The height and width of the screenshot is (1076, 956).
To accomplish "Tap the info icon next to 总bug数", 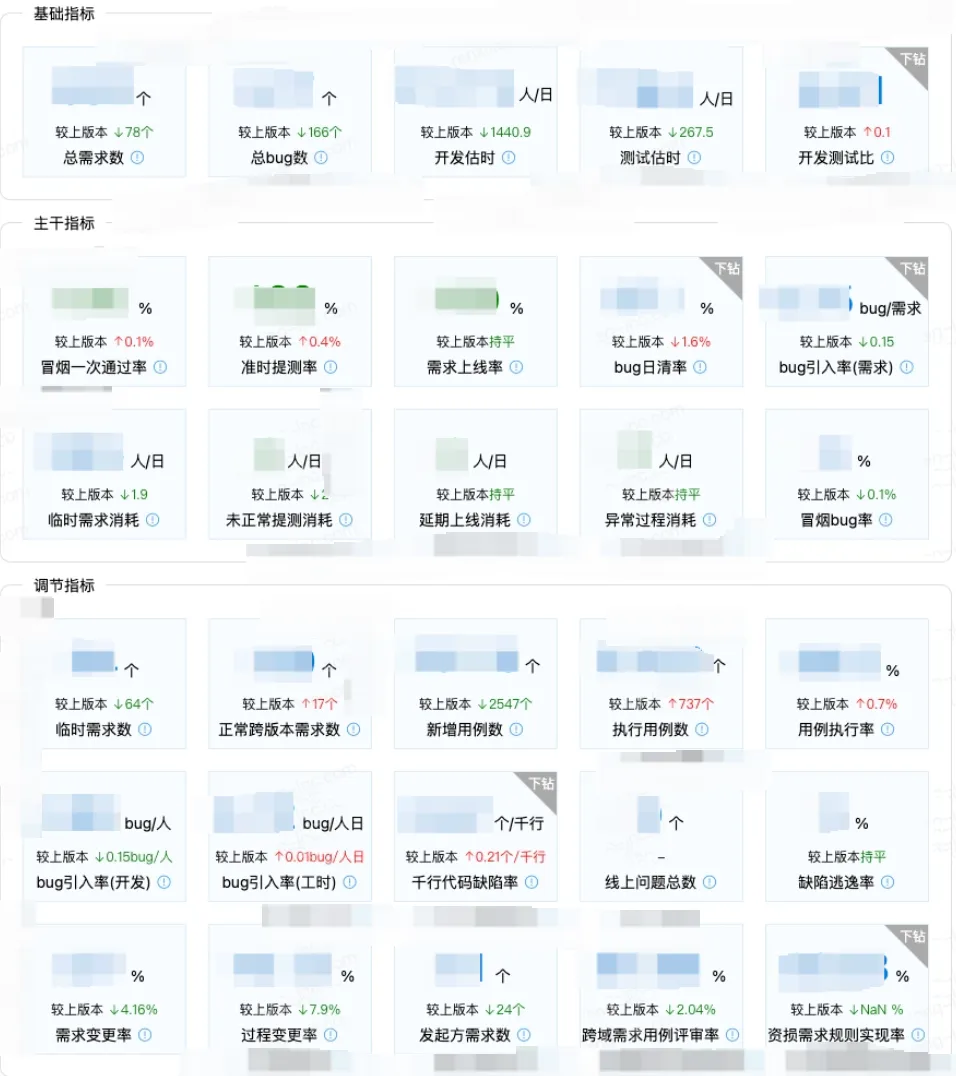I will click(322, 157).
